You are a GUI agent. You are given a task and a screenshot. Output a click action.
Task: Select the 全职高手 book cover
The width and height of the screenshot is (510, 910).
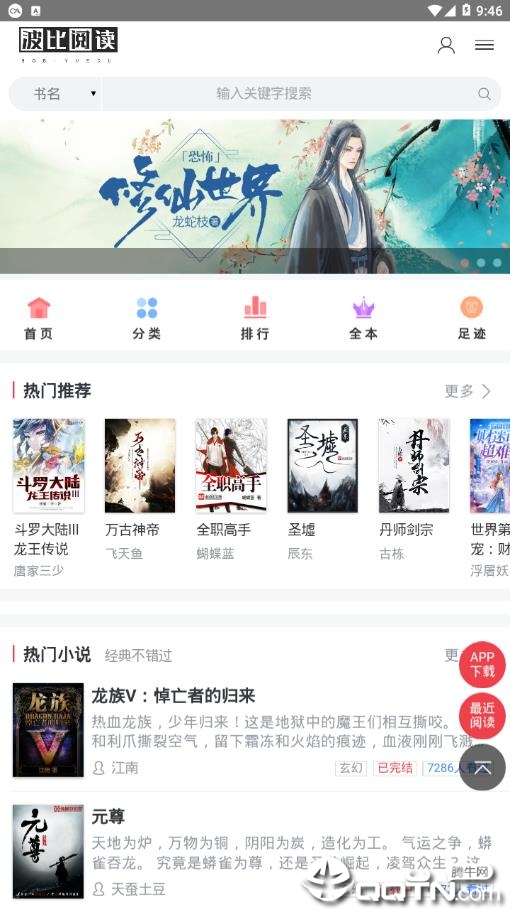click(x=231, y=465)
